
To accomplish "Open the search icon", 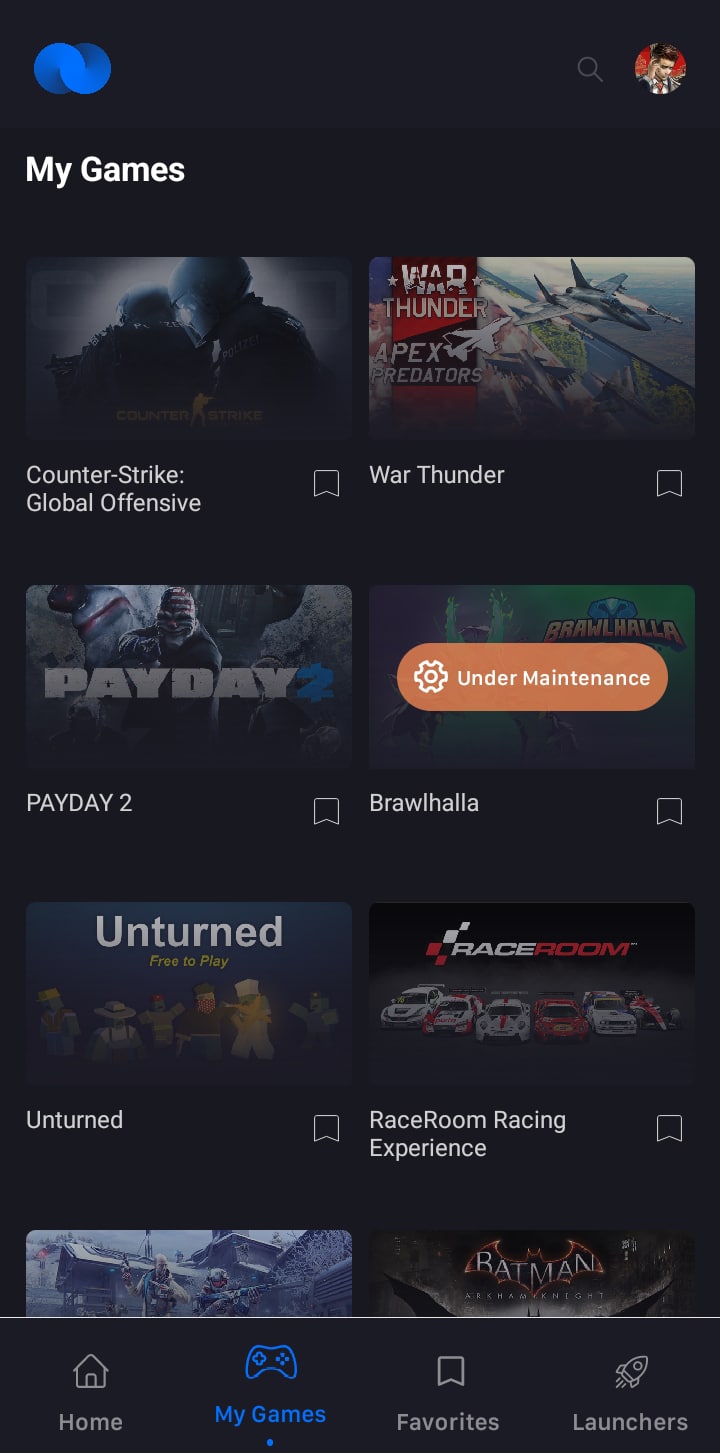I will [589, 69].
